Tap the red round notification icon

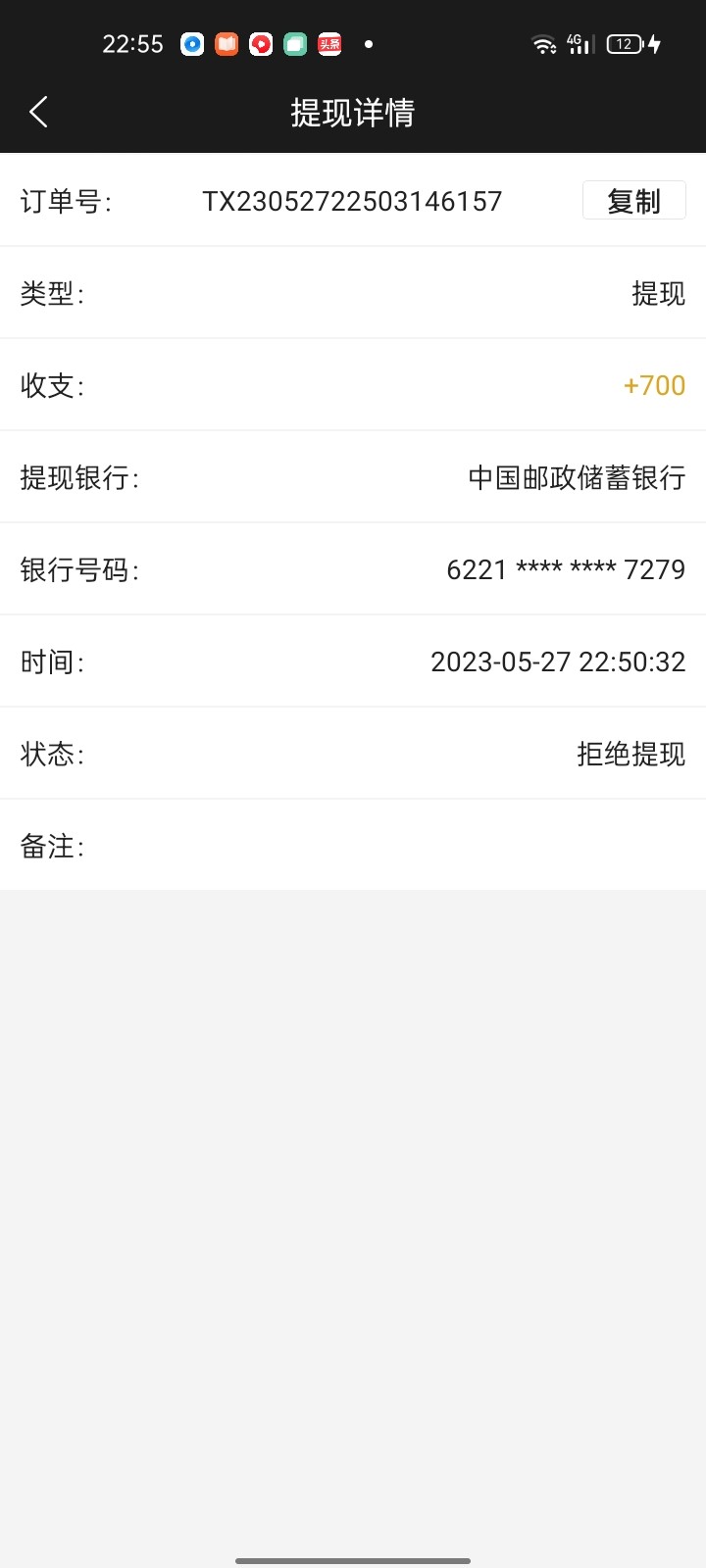pos(260,43)
